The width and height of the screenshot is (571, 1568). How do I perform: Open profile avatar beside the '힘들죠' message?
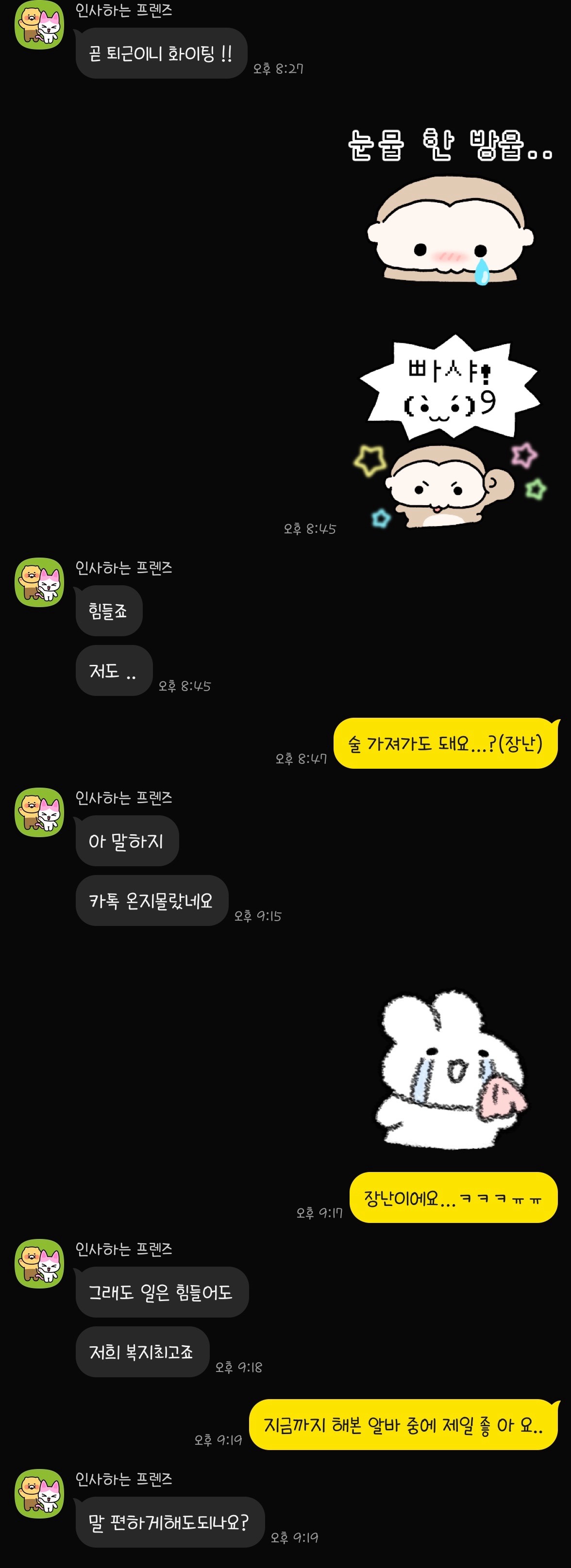pos(39,582)
